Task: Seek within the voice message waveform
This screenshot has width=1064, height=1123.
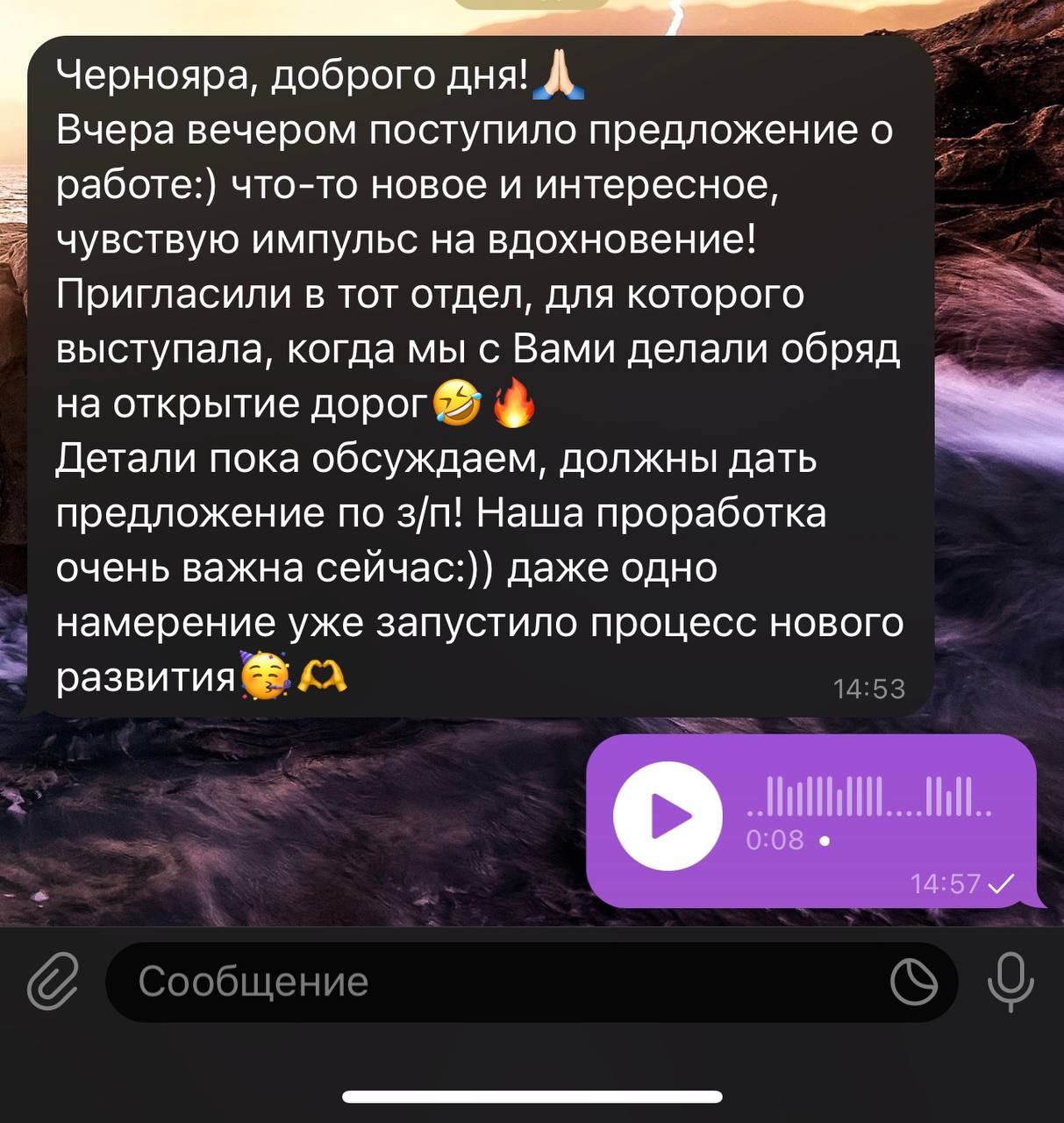Action: 869,797
